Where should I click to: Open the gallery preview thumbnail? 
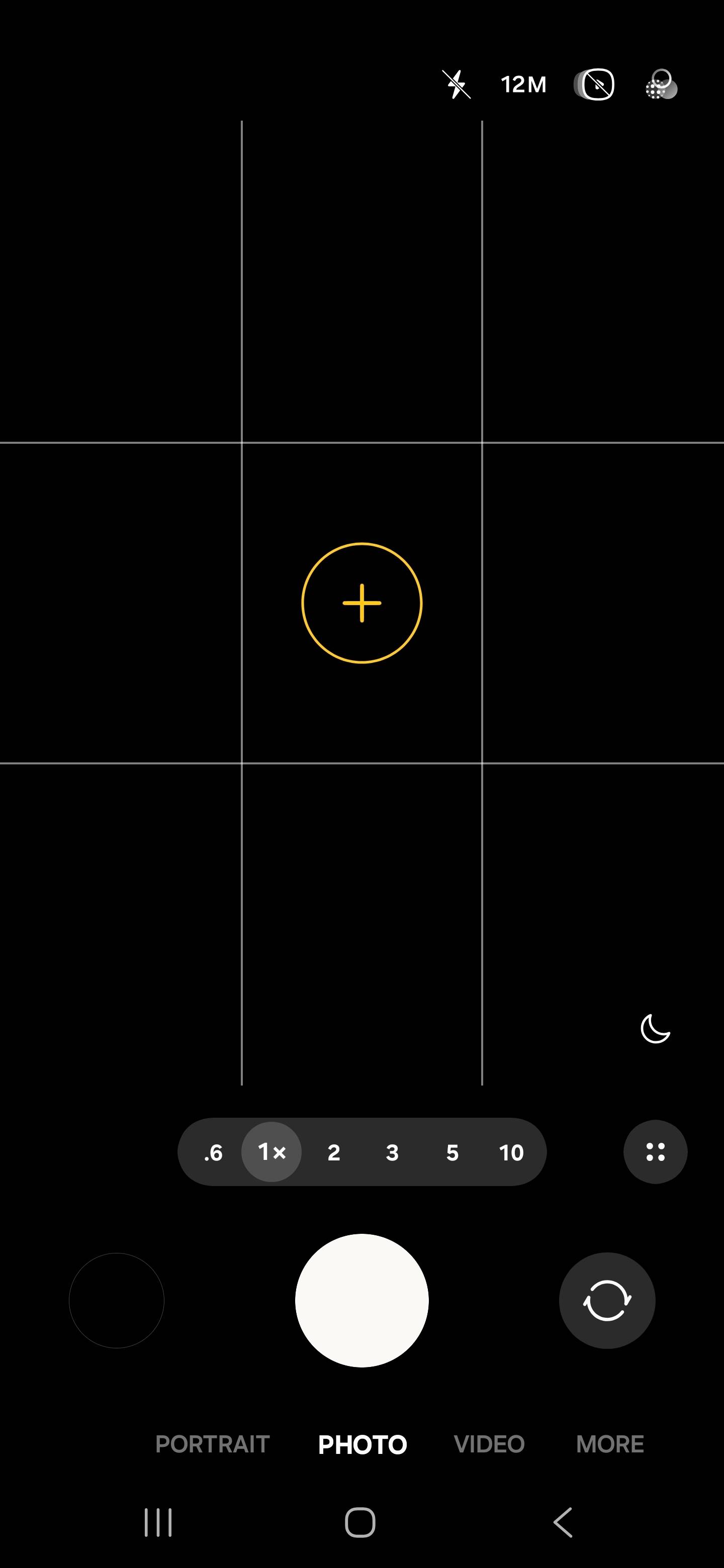[117, 1300]
